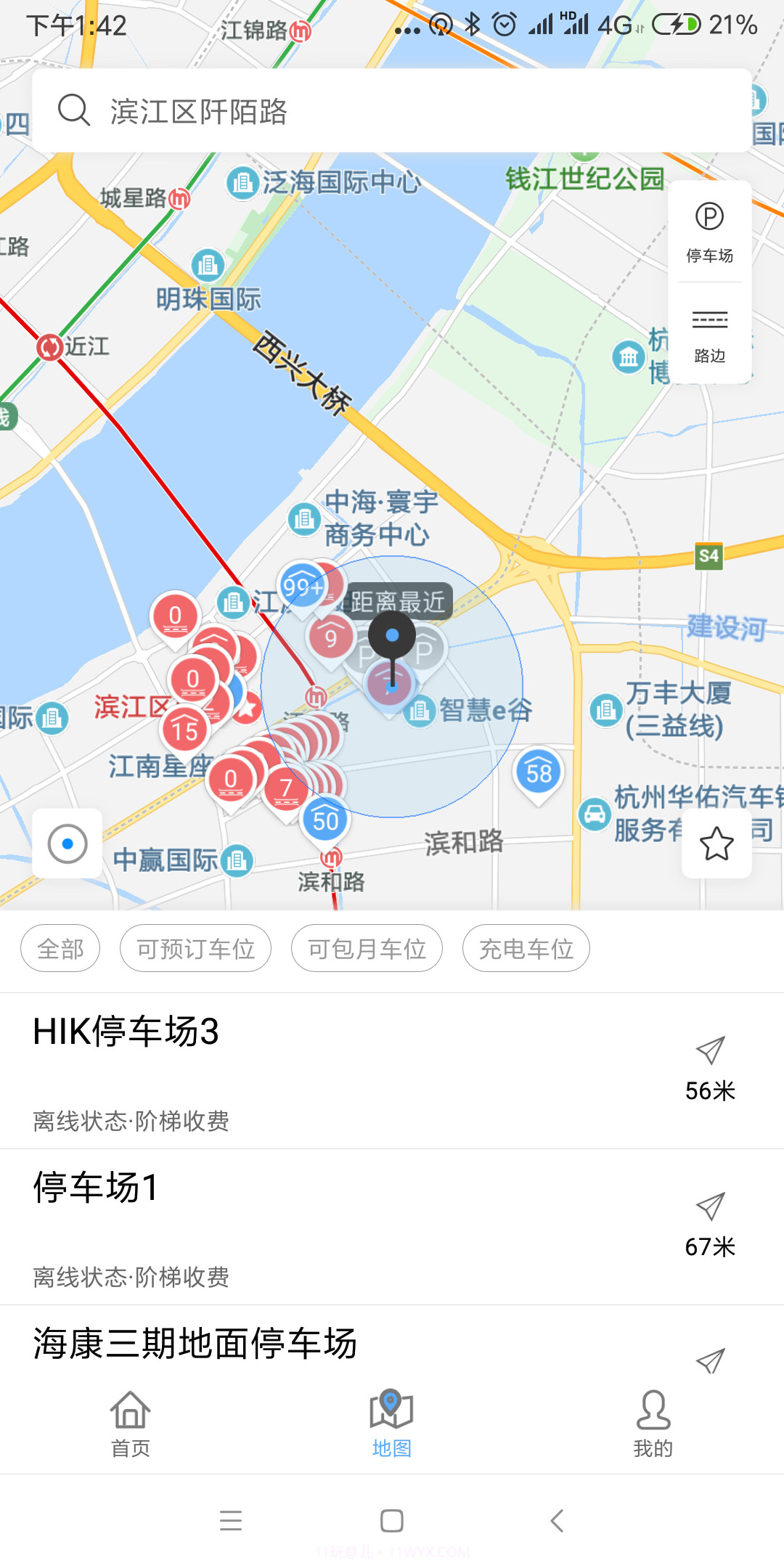The image size is (784, 1568).
Task: Open the marker showing 58 spaces
Action: click(x=538, y=772)
